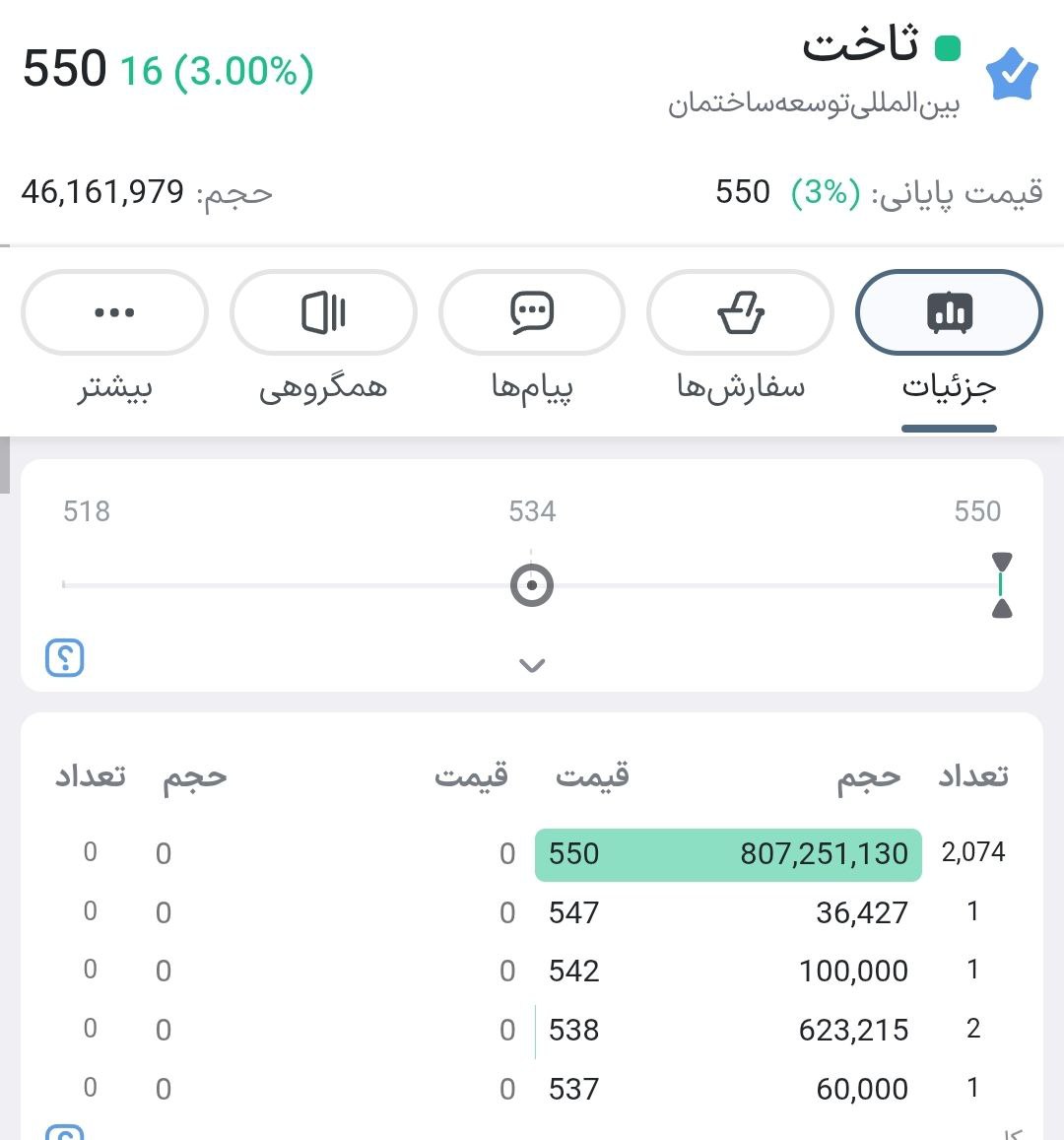Select the buy order row at price 538
Screen dimensions: 1064x1140
click(x=728, y=1031)
